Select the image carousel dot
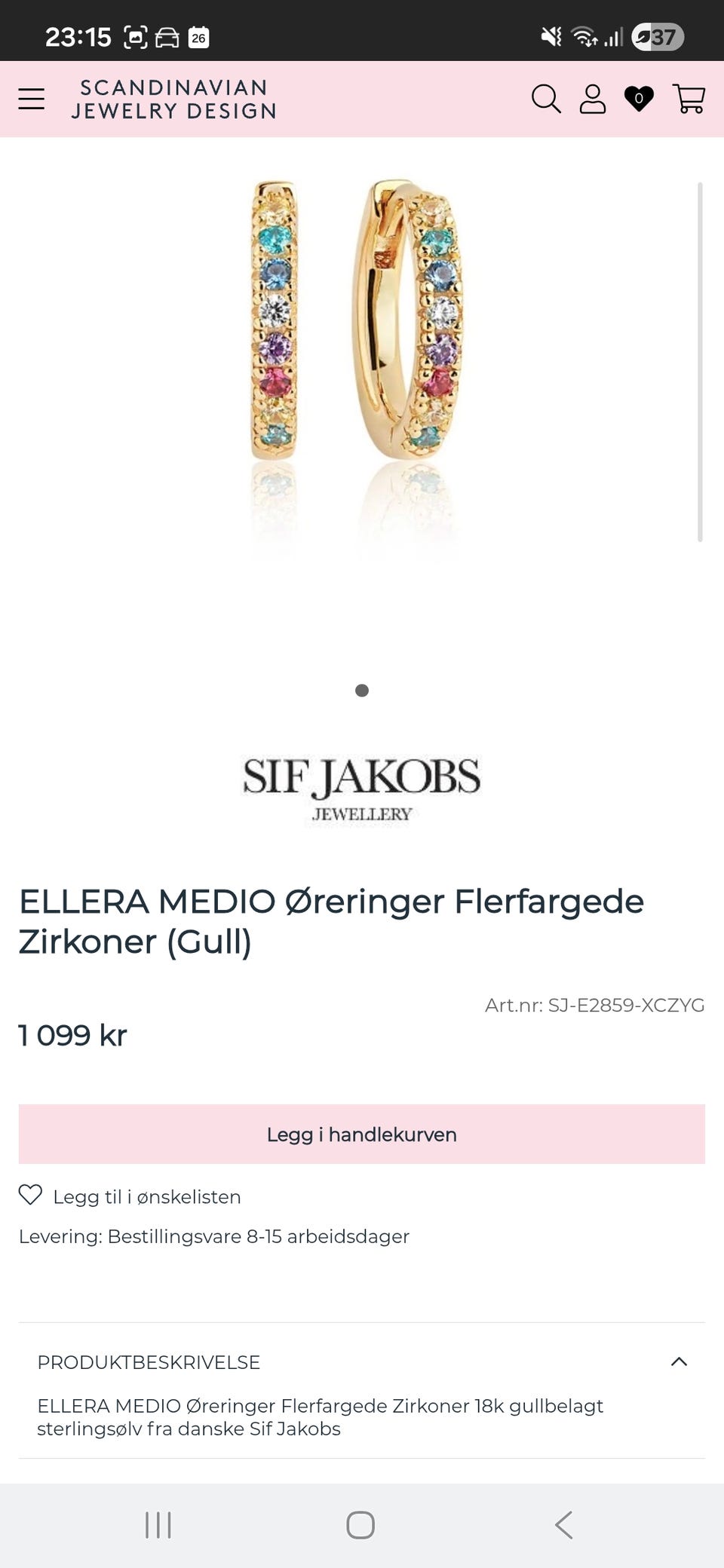 click(363, 690)
